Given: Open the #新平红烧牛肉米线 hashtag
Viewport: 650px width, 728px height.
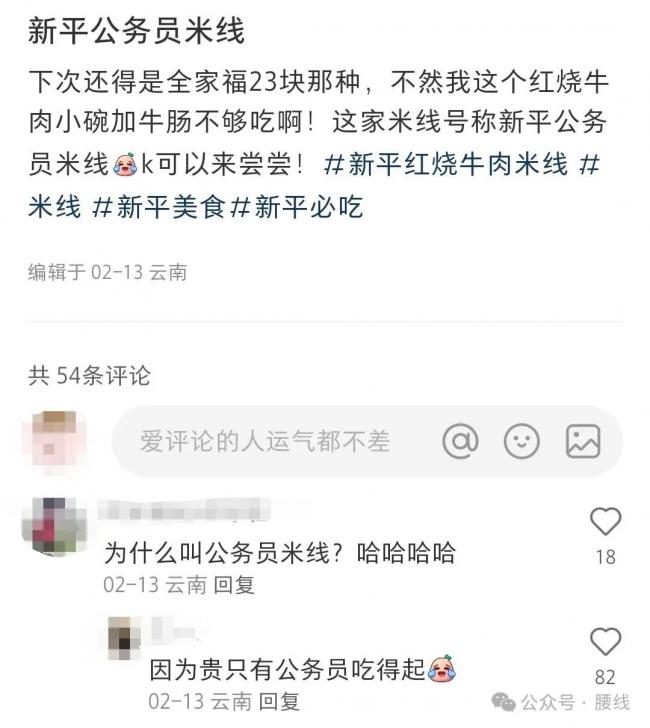Looking at the screenshot, I should pyautogui.click(x=446, y=164).
